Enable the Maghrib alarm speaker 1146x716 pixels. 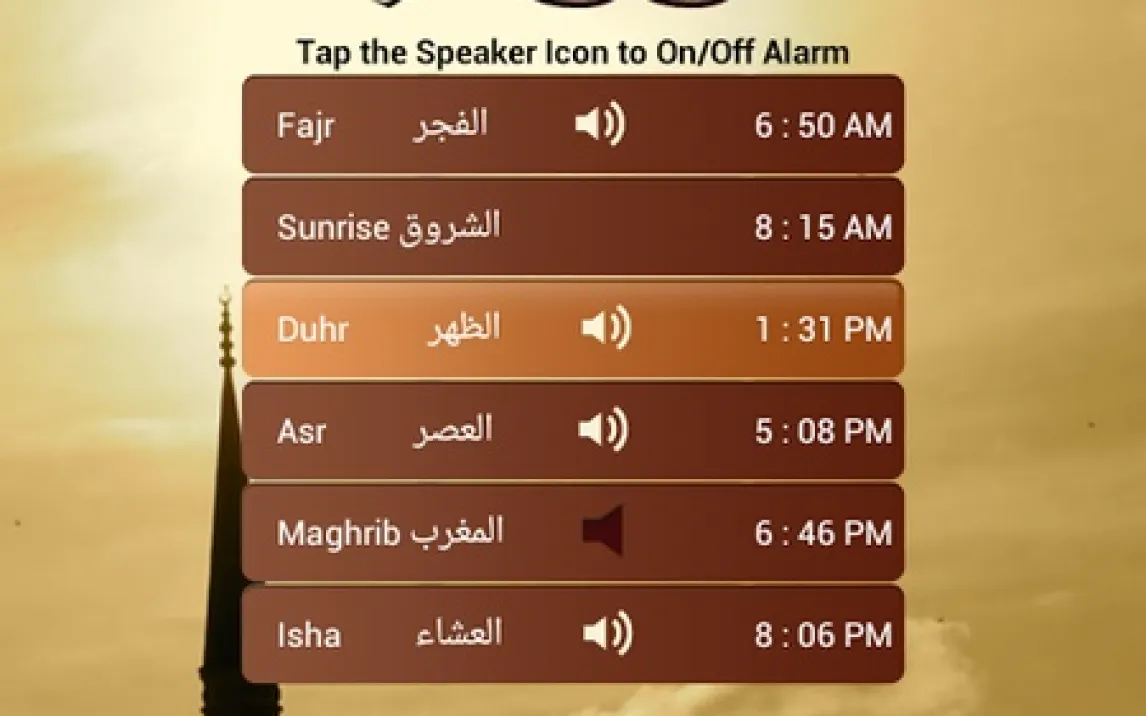tap(603, 531)
